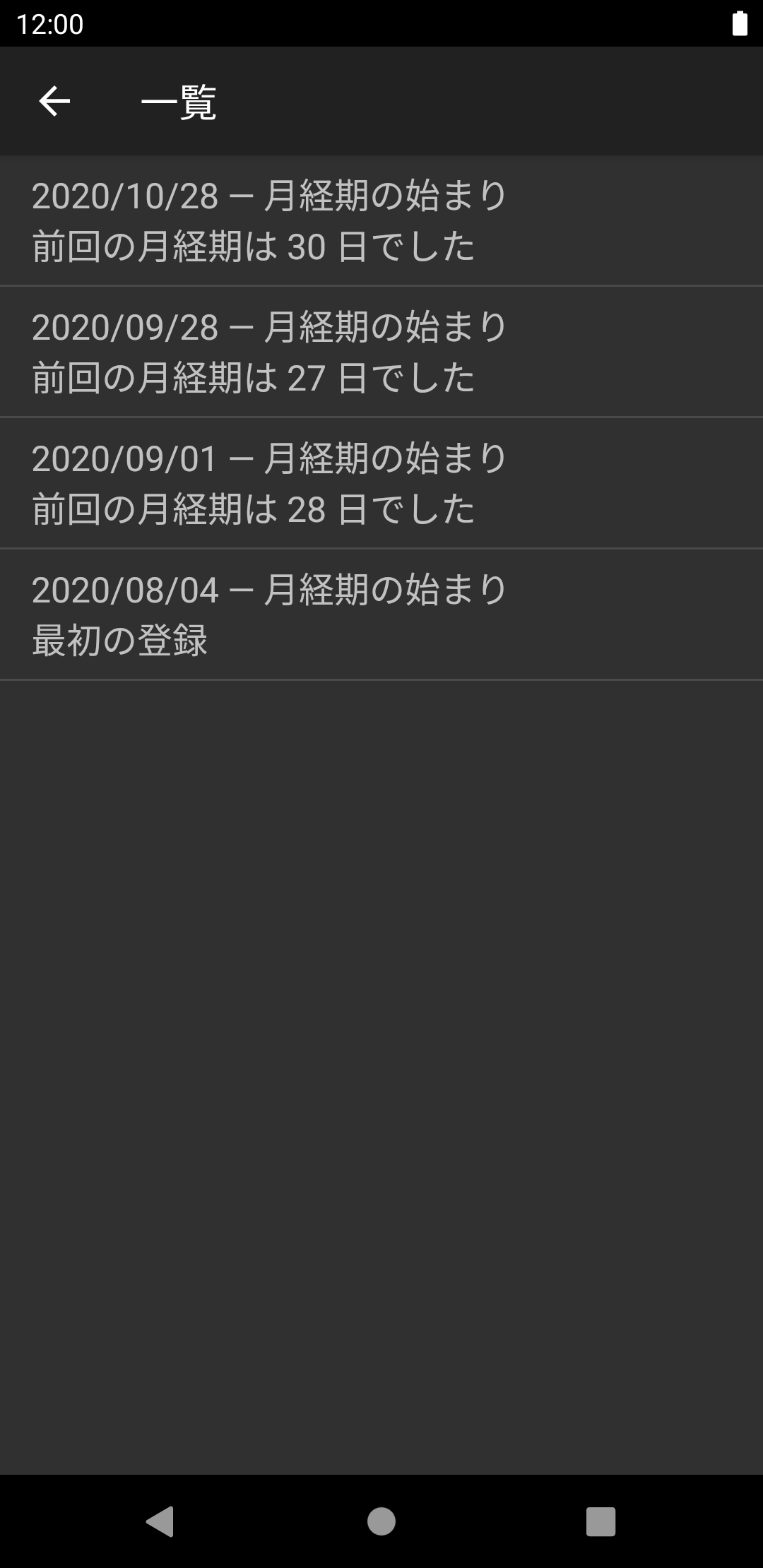Open recent apps from navigation bar
The image size is (763, 1568).
pos(601,1521)
